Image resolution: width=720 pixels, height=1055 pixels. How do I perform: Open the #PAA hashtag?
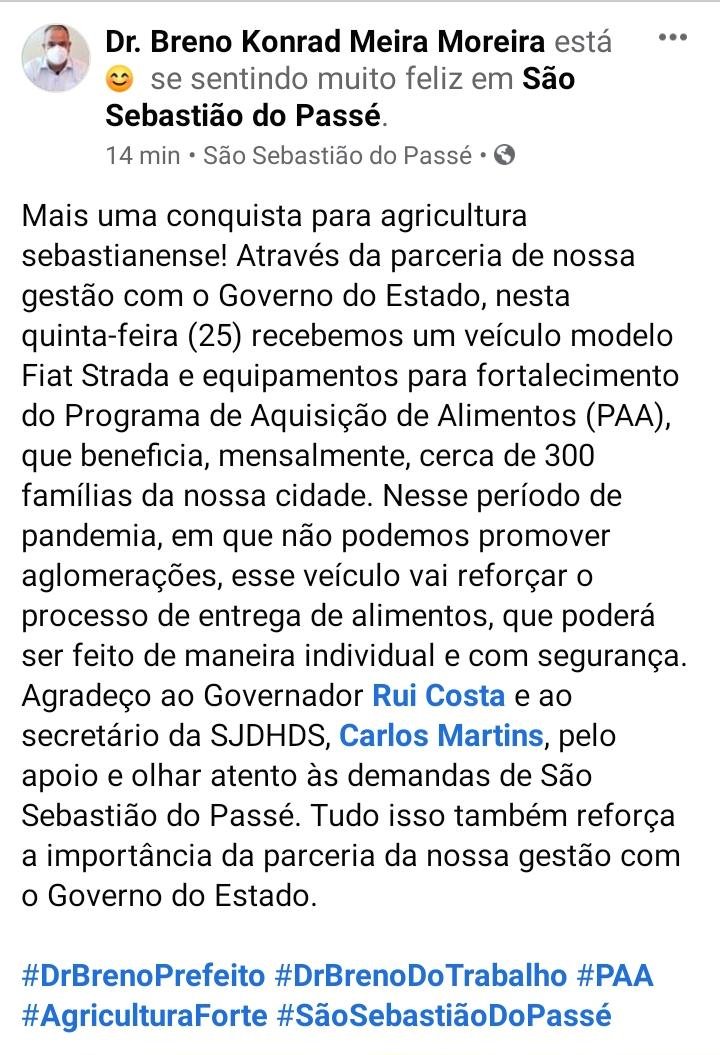[615, 975]
